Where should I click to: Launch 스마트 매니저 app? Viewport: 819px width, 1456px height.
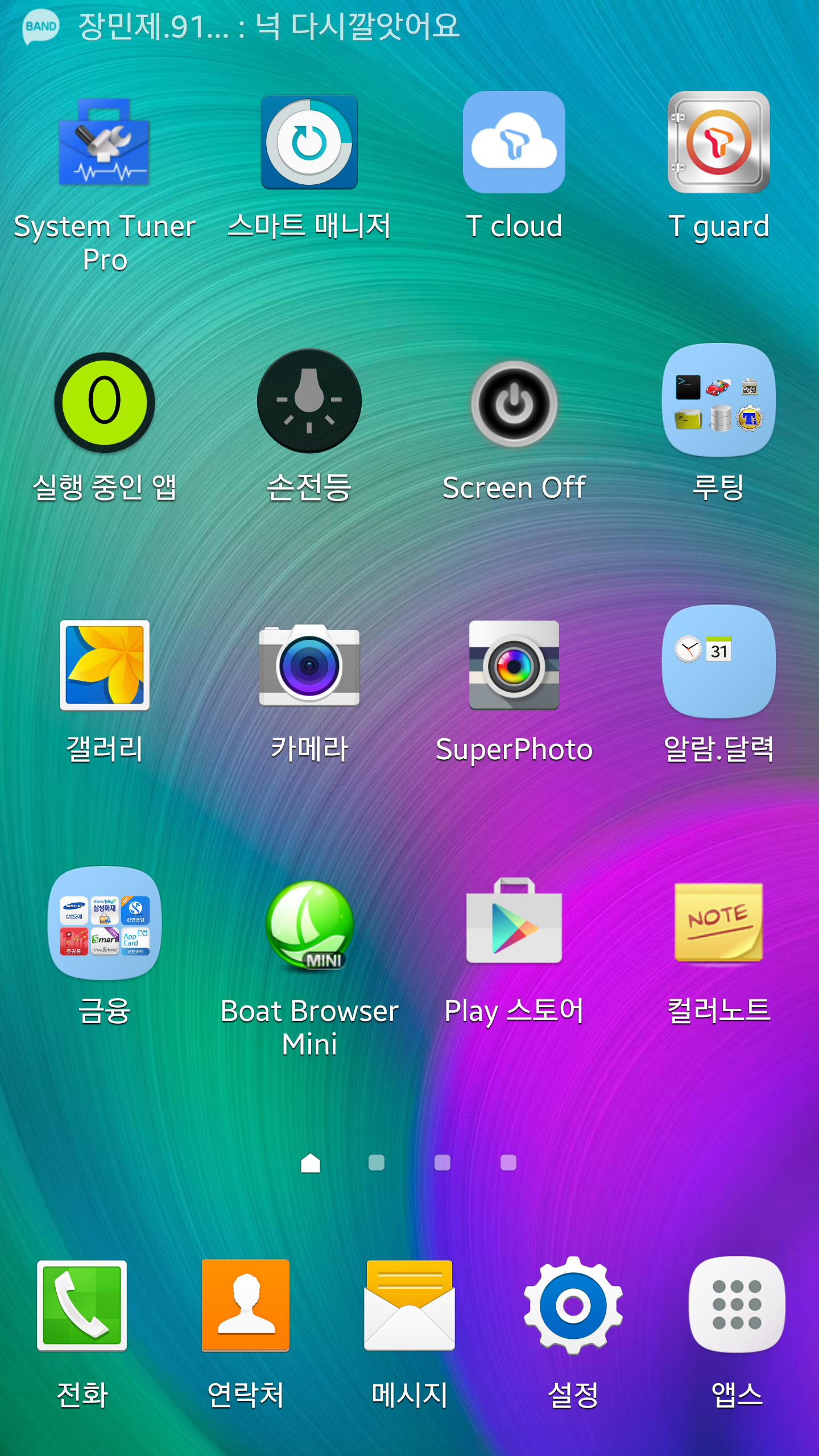pyautogui.click(x=309, y=142)
